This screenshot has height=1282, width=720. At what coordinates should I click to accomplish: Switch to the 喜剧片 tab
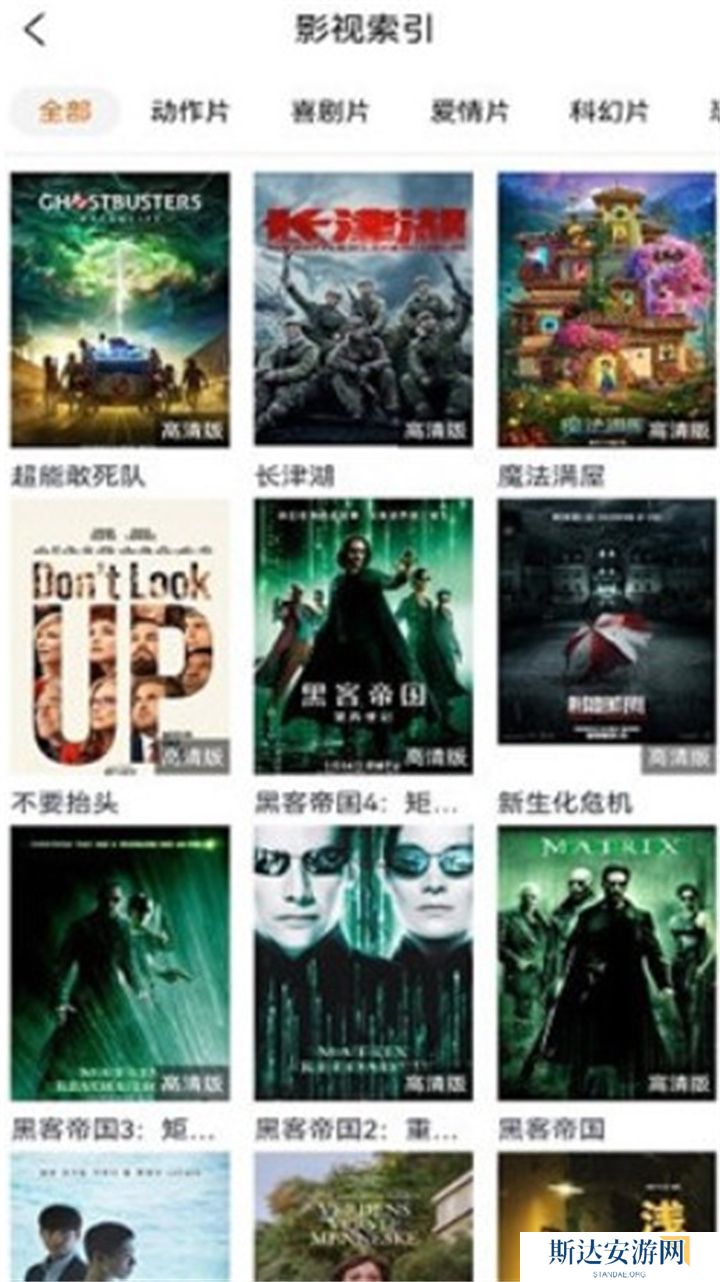pos(330,111)
